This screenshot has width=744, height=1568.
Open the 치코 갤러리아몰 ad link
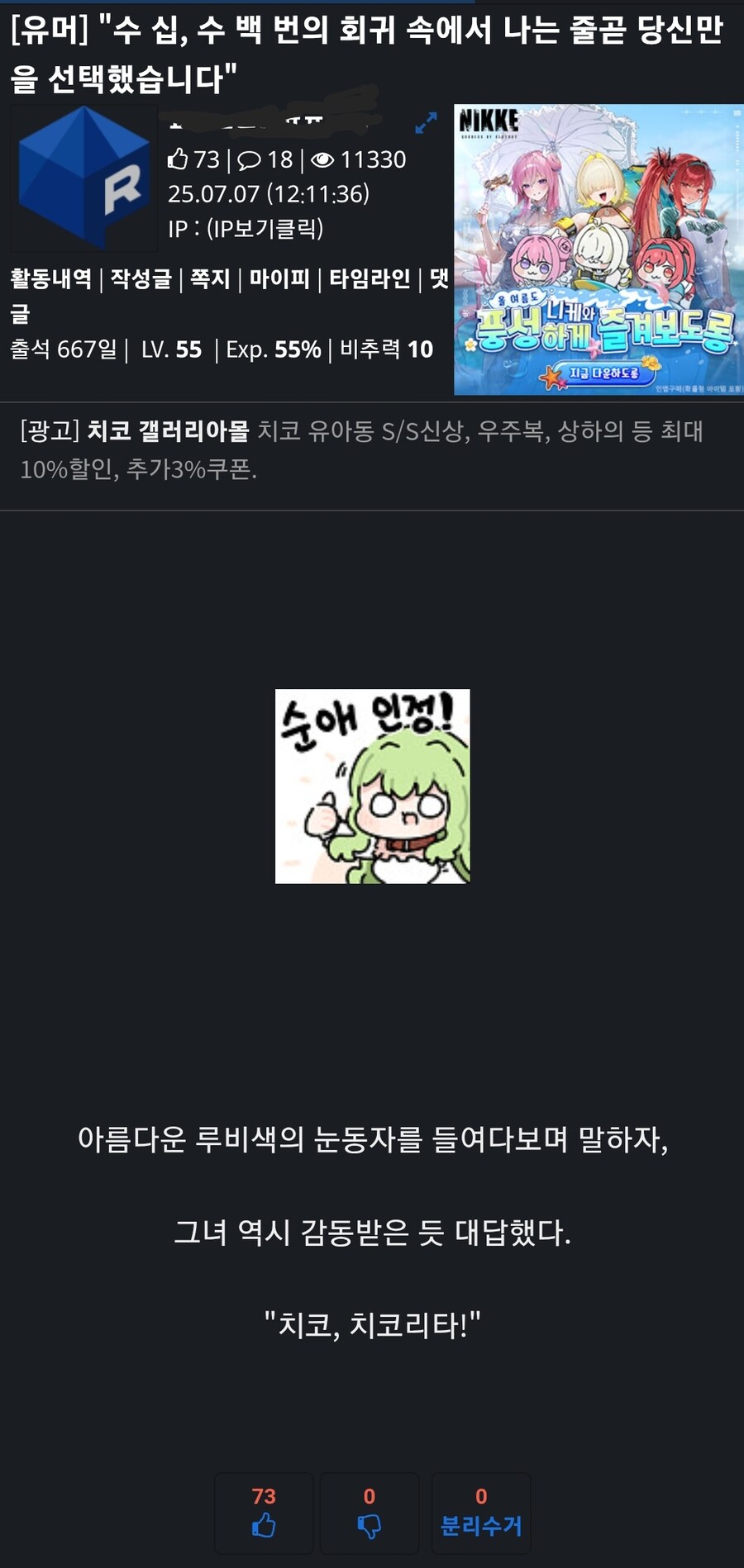pyautogui.click(x=168, y=430)
